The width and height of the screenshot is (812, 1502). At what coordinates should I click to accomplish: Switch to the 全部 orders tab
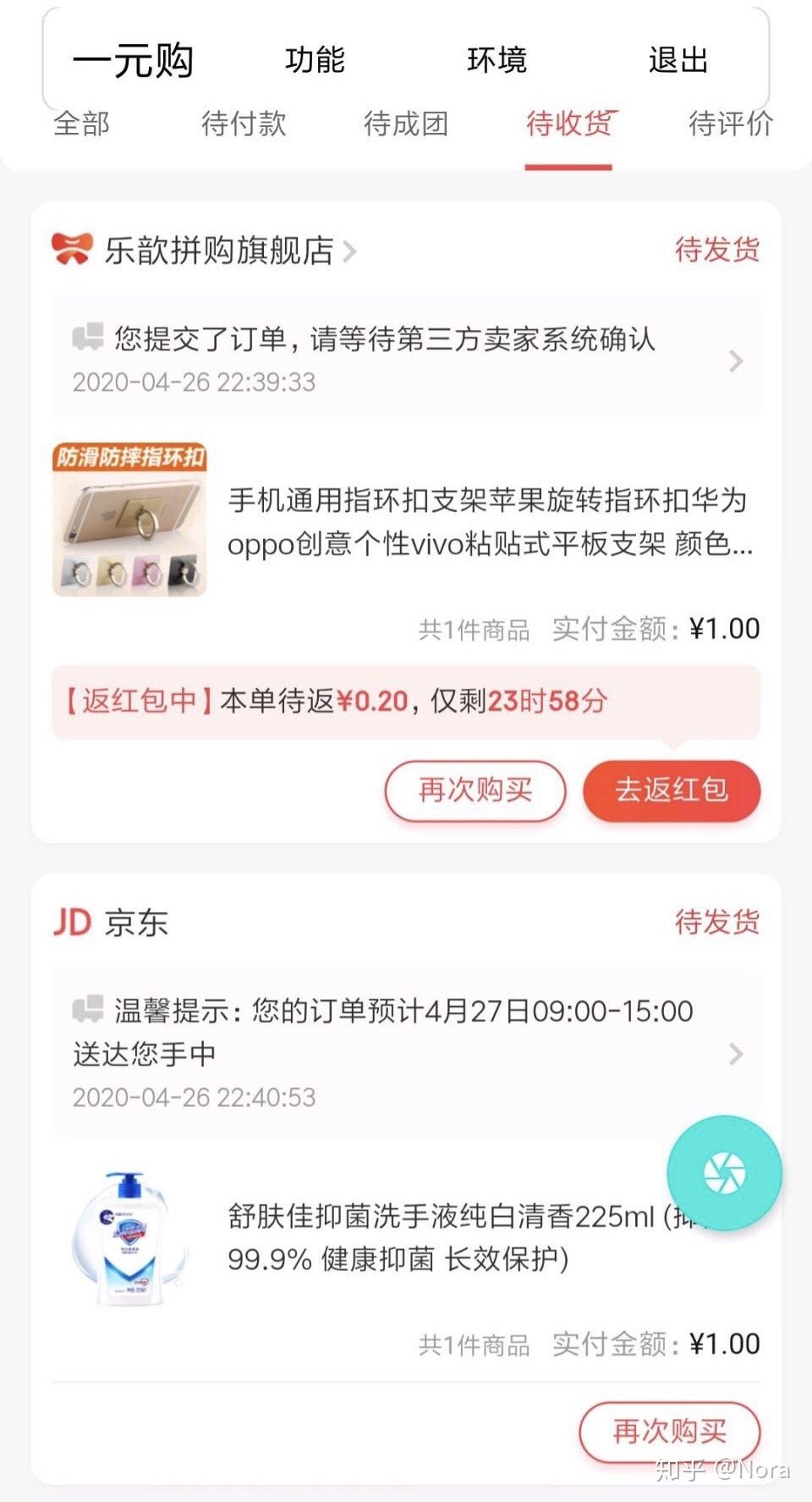click(x=81, y=124)
